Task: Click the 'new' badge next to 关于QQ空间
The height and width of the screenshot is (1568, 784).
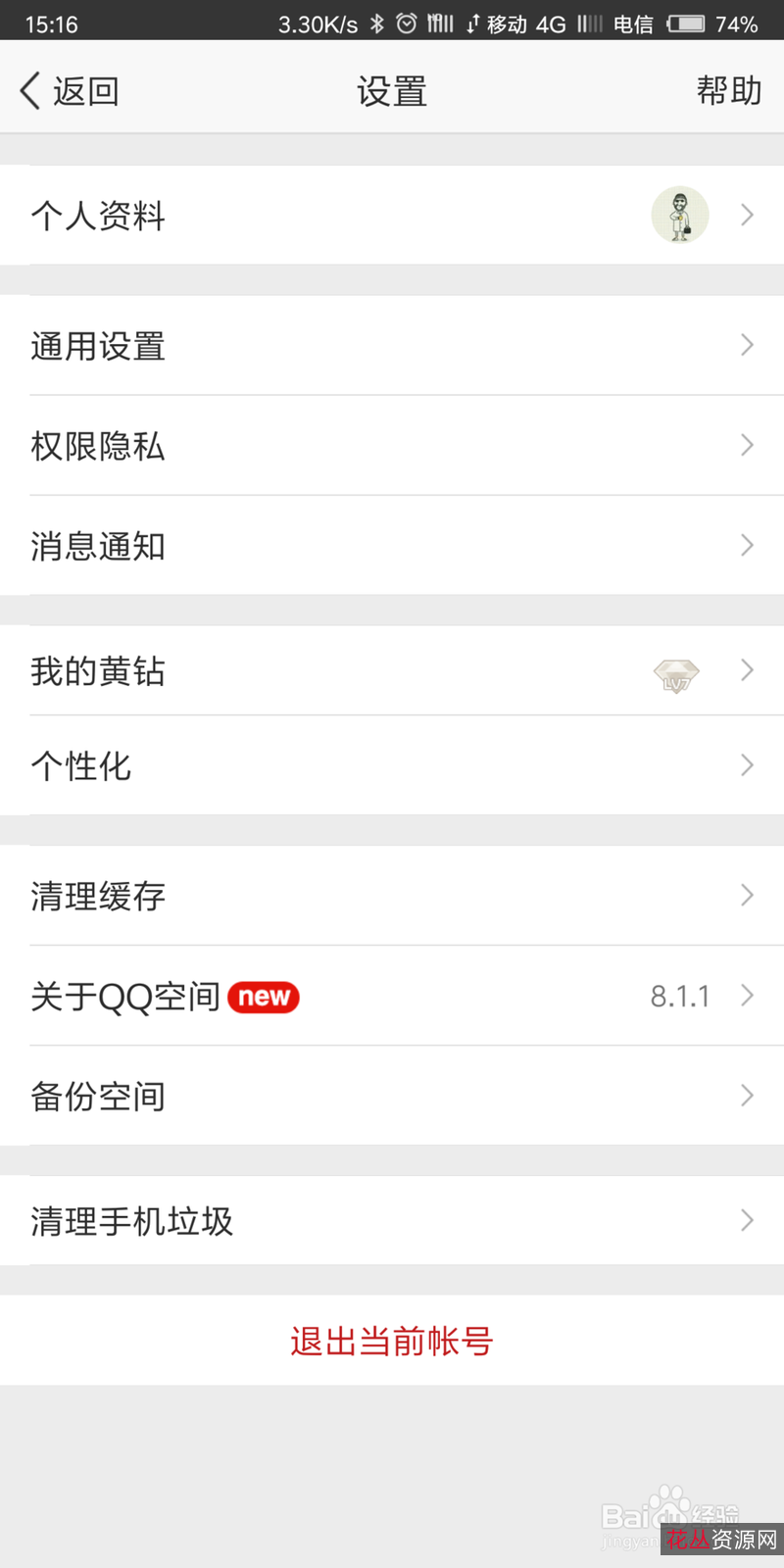Action: (x=263, y=997)
